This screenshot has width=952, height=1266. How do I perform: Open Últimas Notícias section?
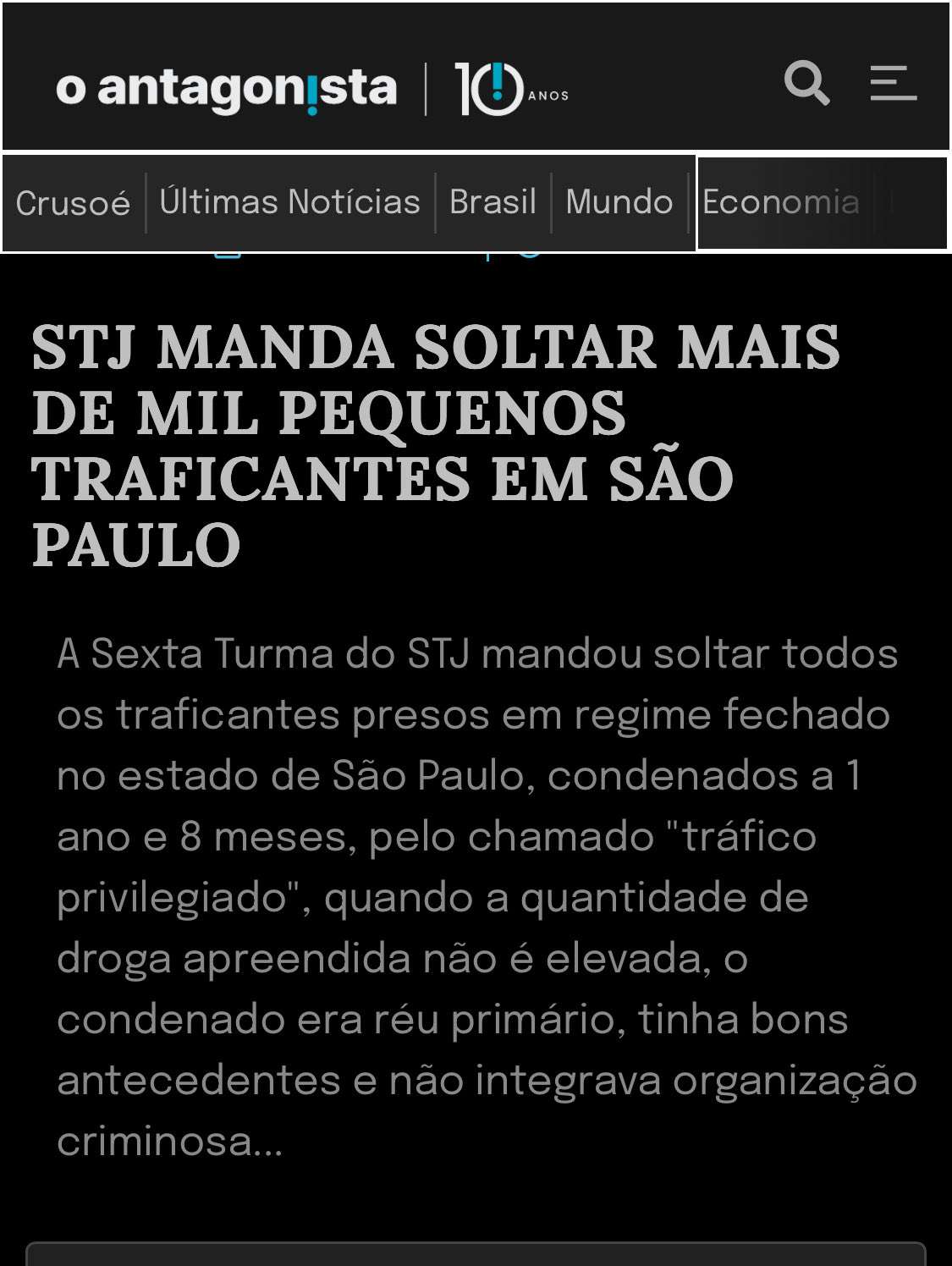click(289, 202)
